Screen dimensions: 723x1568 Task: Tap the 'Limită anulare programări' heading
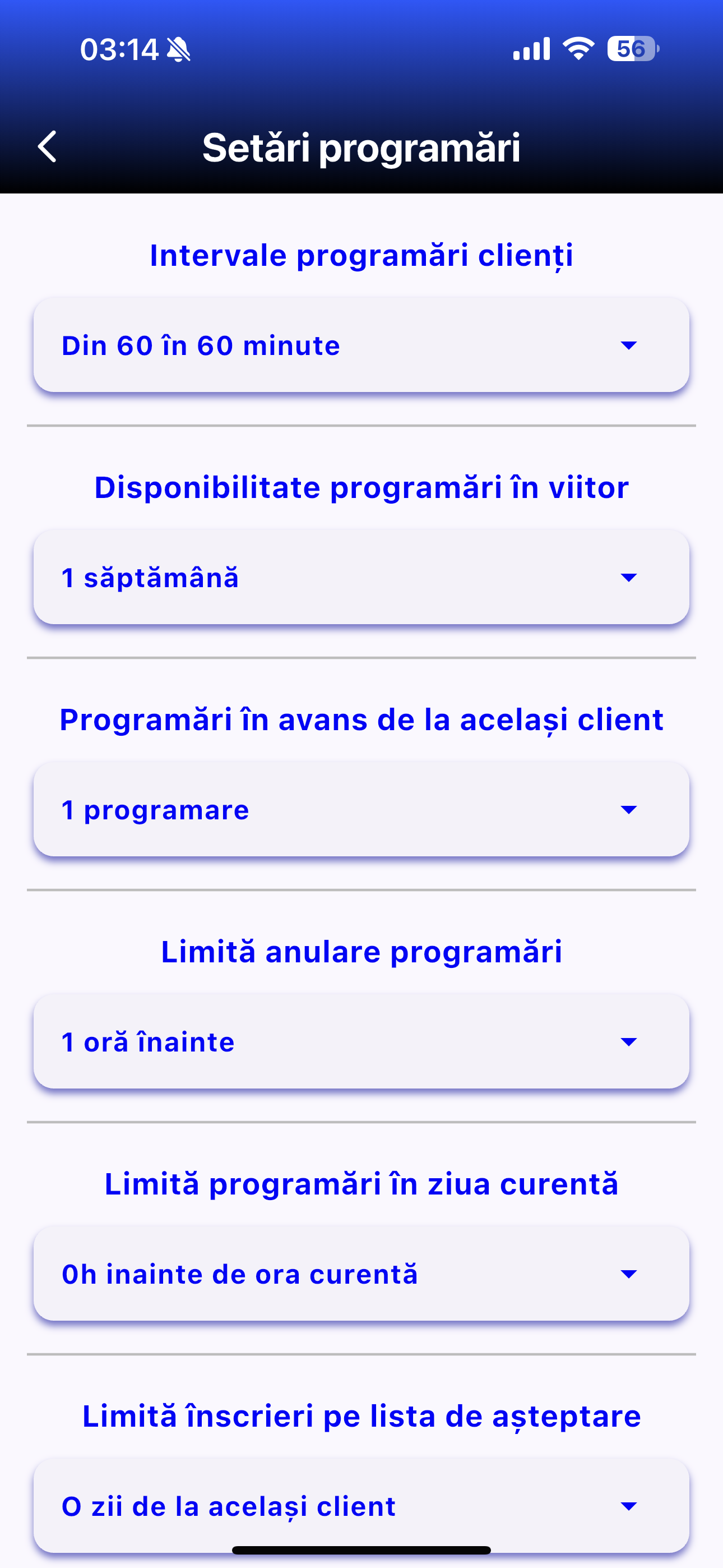pos(361,953)
